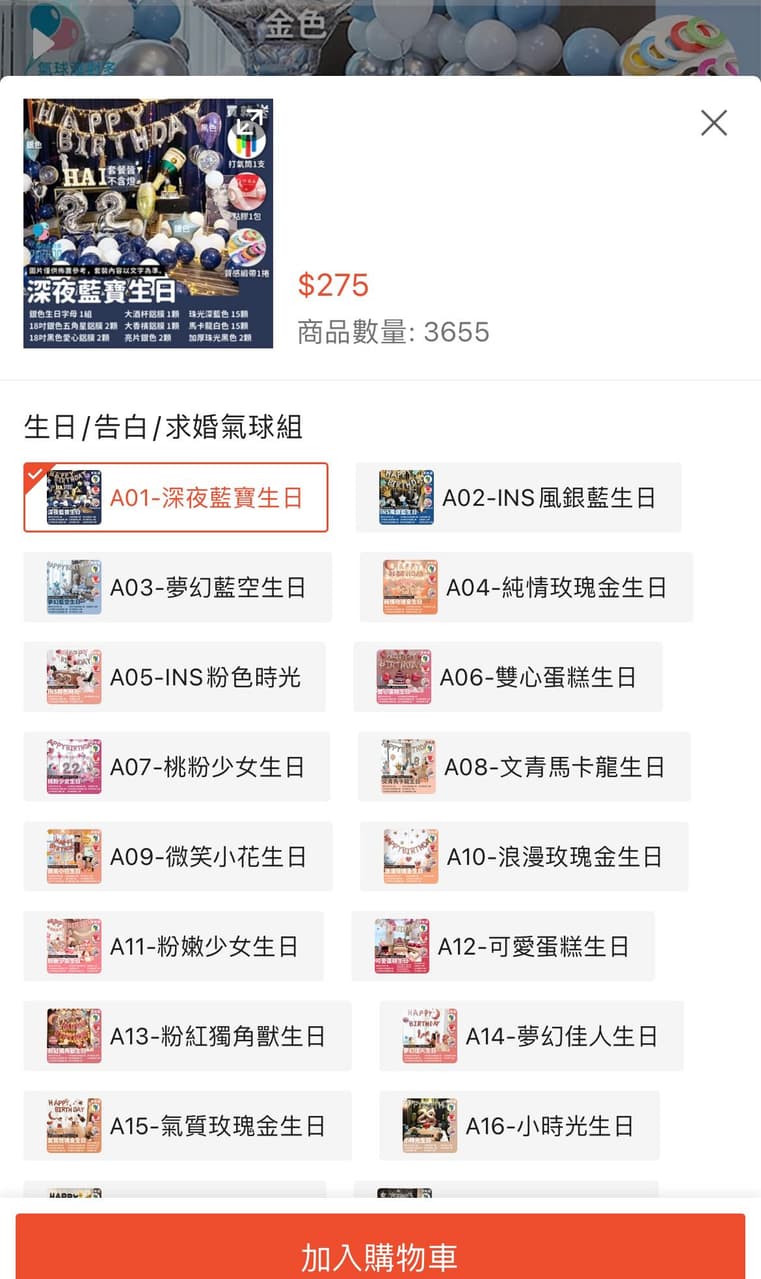Tap 加入購物車 to add to cart

click(x=380, y=1255)
